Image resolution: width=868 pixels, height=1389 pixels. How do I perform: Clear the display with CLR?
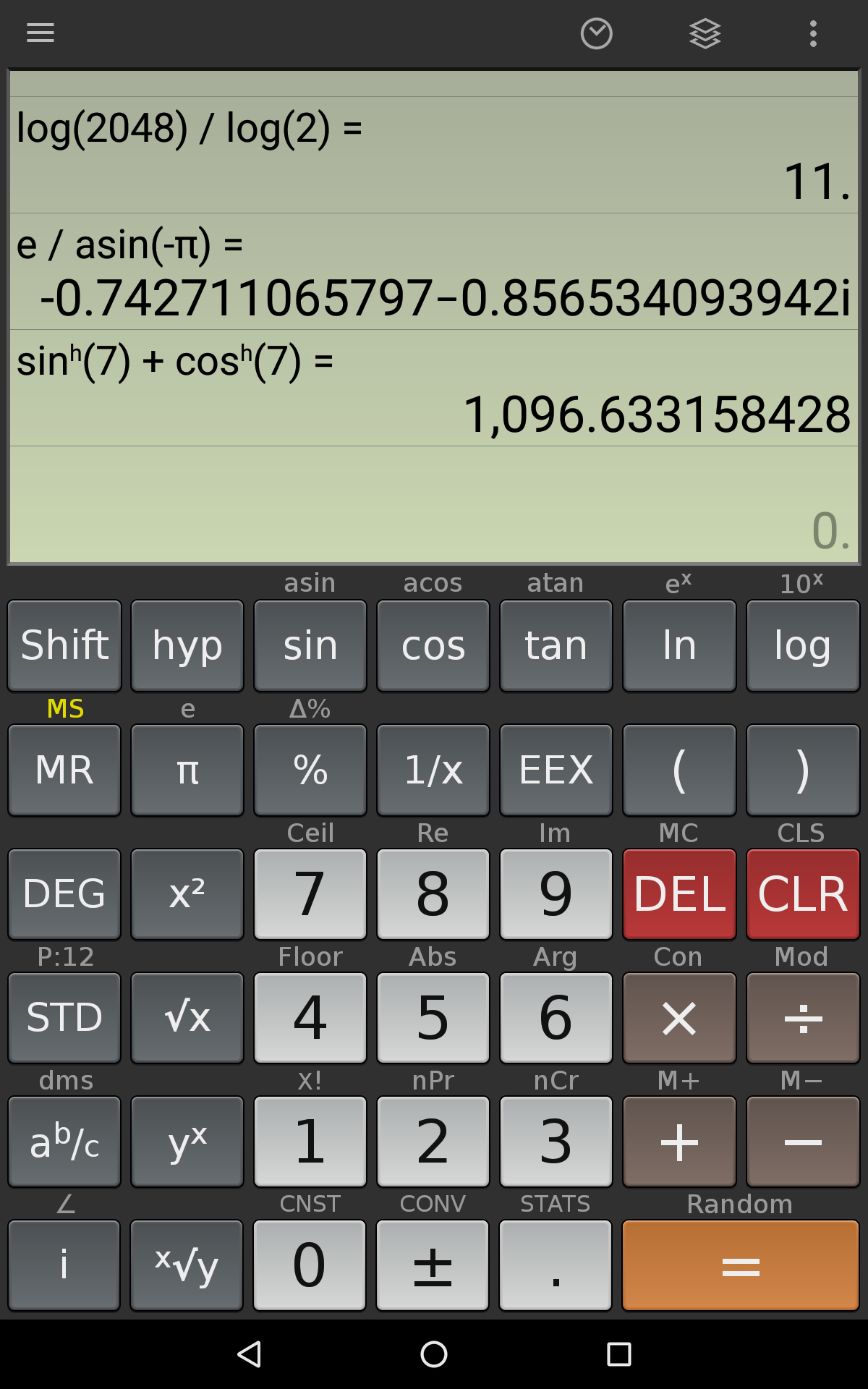point(802,893)
